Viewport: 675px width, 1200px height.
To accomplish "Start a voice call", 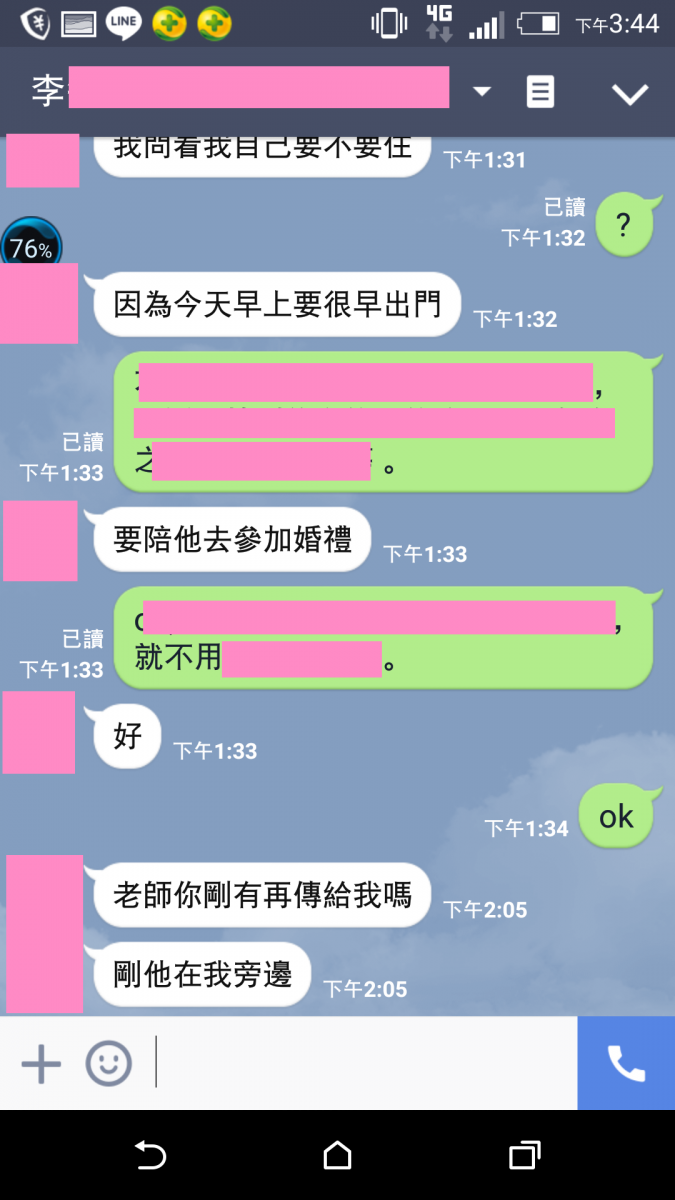I will pos(626,1063).
